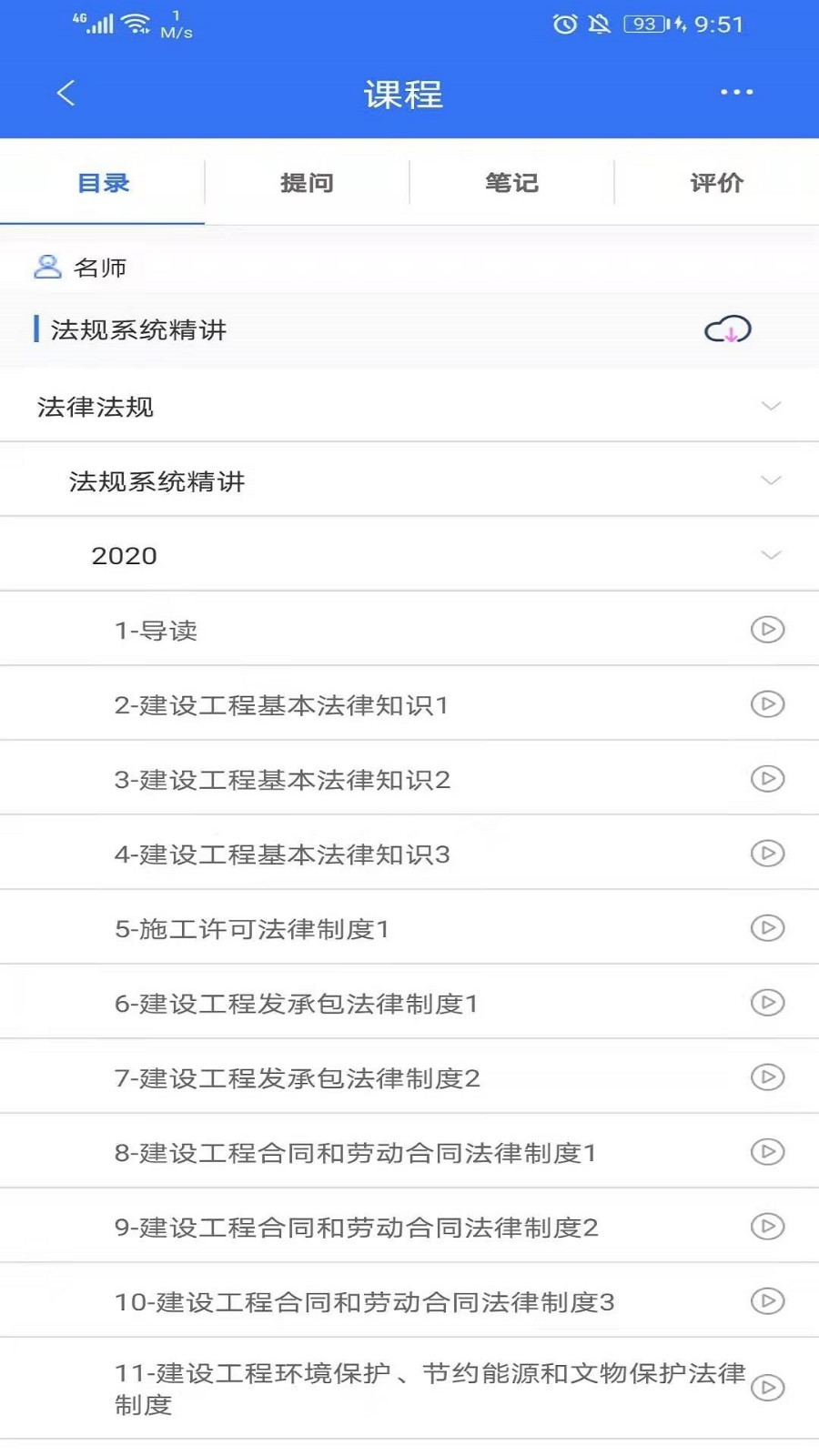Play lesson 8-建设工程合同和劳动合同法律制度1

769,1152
